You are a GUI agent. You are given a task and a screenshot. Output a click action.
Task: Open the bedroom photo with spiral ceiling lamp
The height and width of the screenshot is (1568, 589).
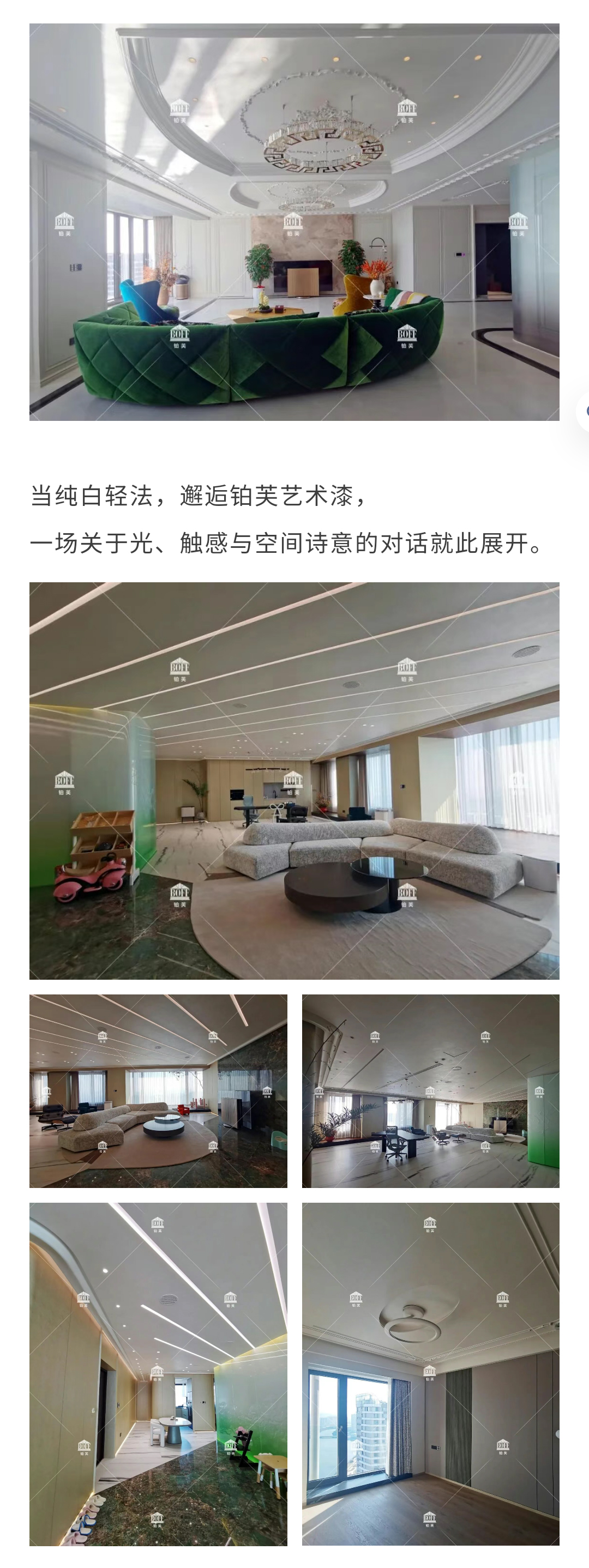point(431,1374)
